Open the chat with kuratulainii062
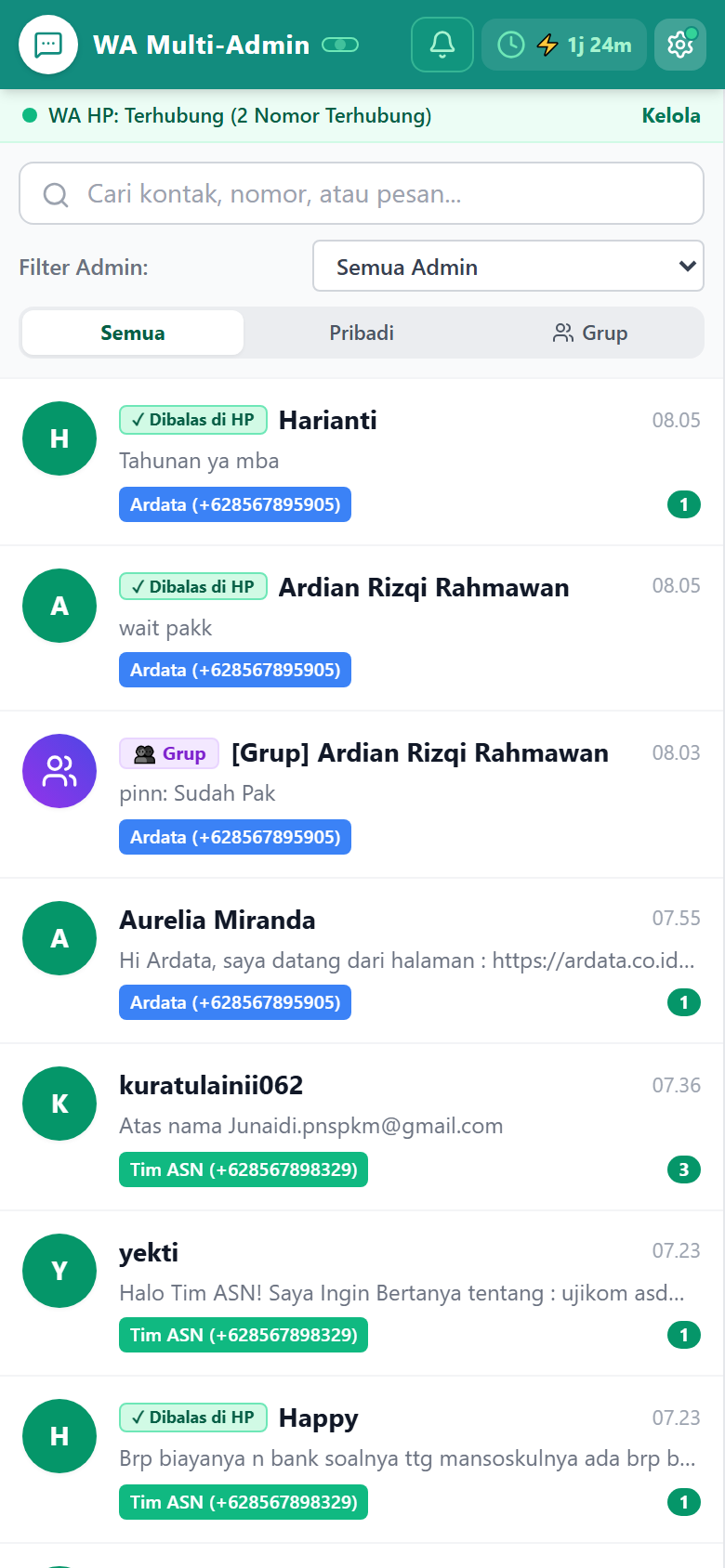 (362, 1127)
